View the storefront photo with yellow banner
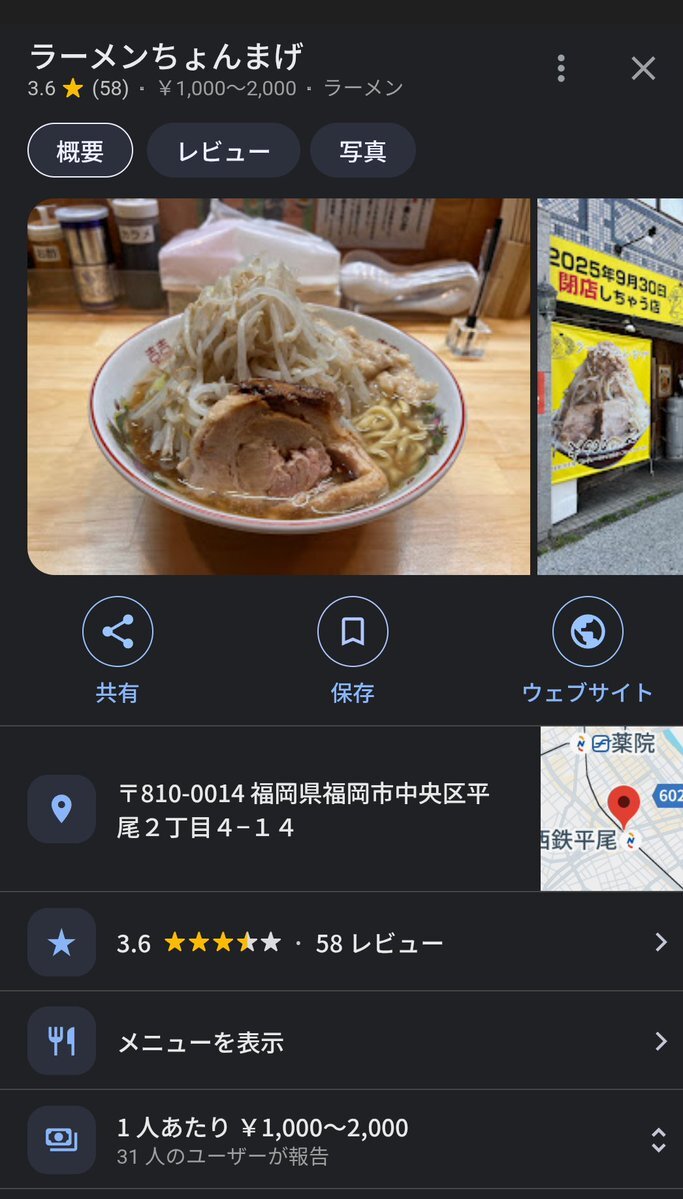This screenshot has height=1199, width=683. (x=610, y=386)
